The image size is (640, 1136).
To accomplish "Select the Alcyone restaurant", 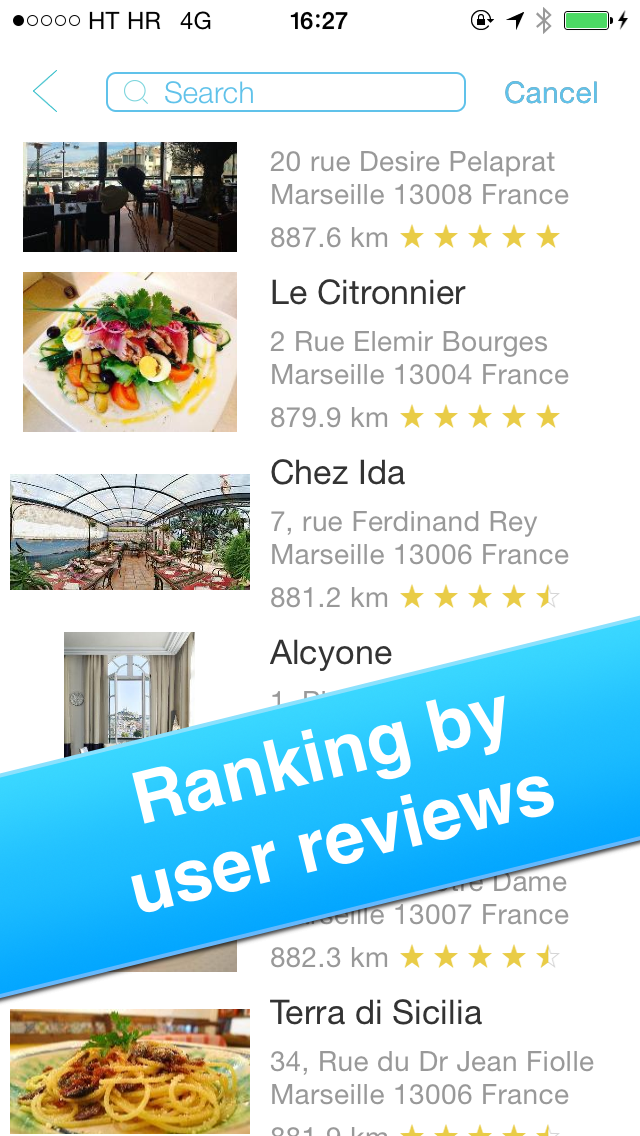I will click(330, 653).
